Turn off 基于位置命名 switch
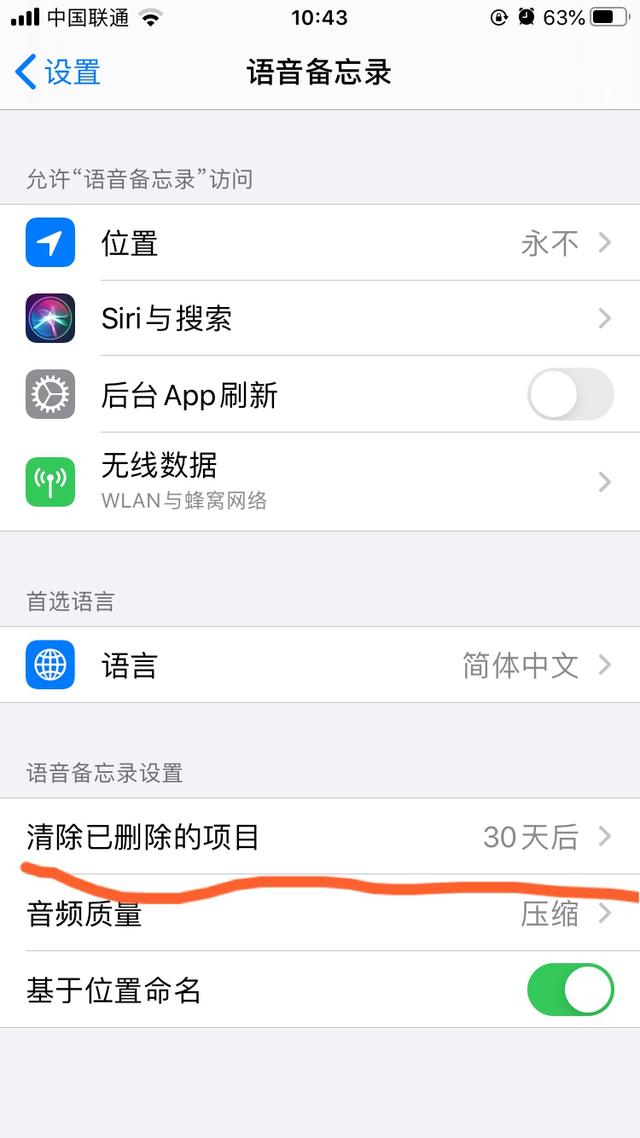Viewport: 640px width, 1138px height. point(570,990)
